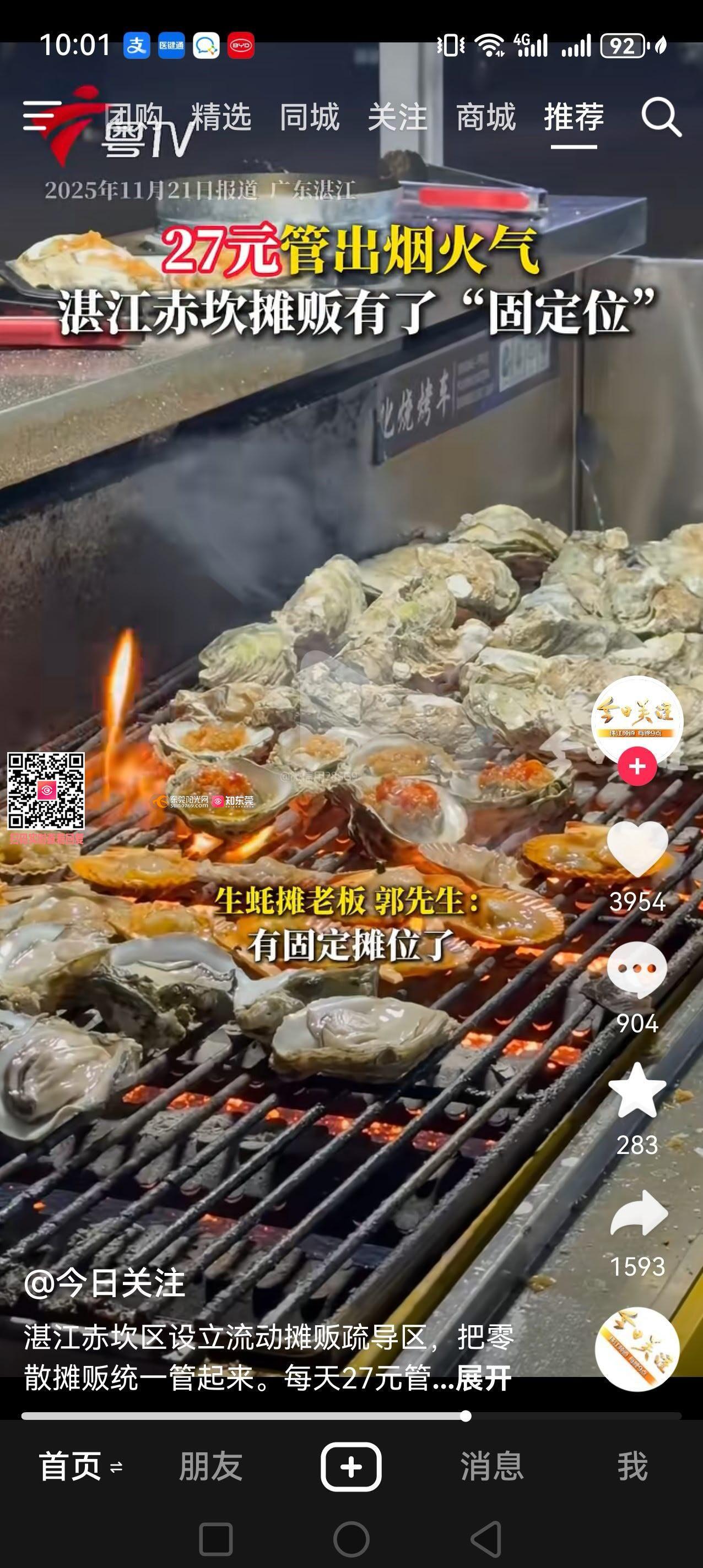
Task: Switch to the 团购 tab
Action: point(133,116)
